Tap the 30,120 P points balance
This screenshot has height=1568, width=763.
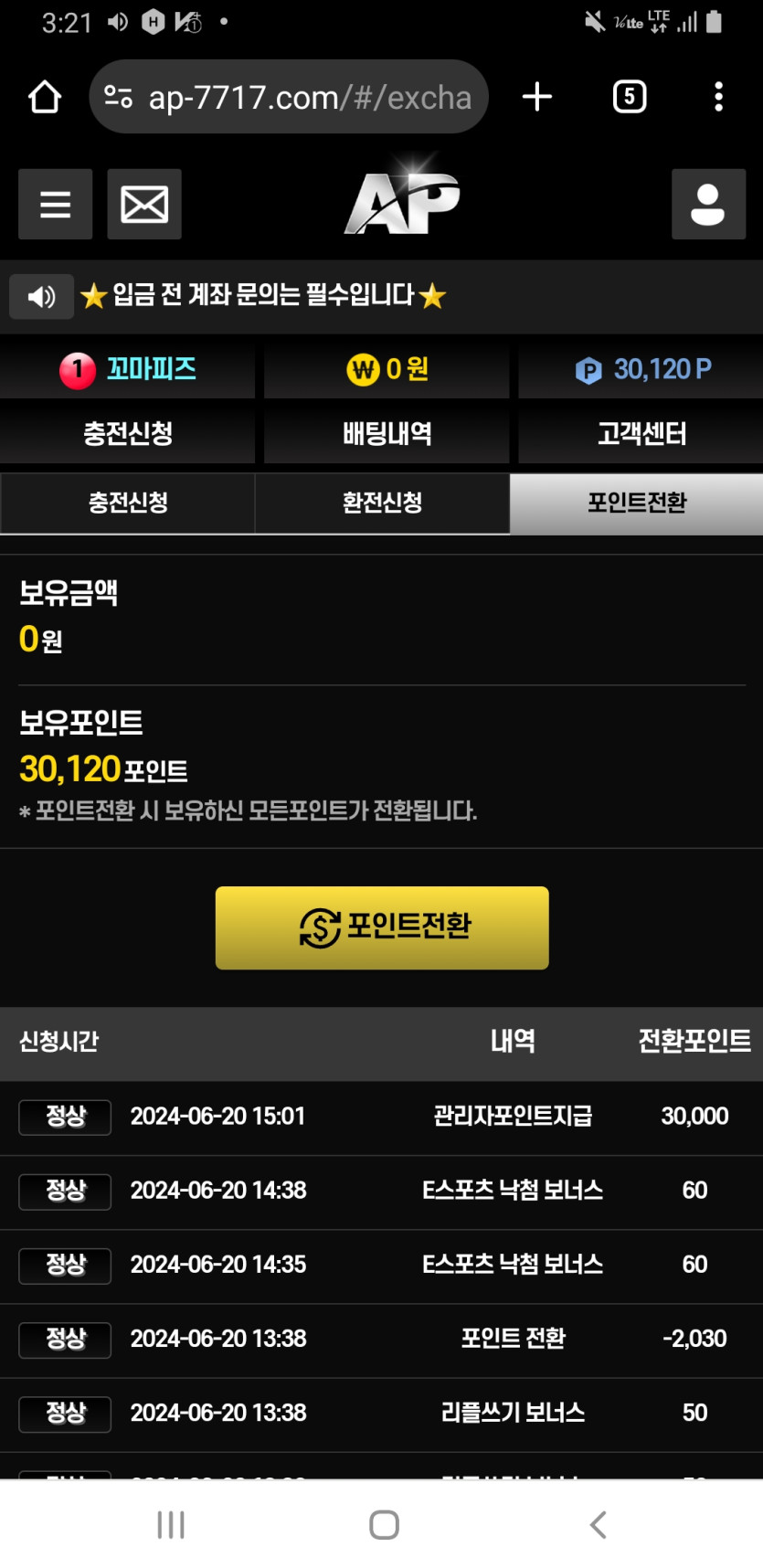tap(643, 369)
